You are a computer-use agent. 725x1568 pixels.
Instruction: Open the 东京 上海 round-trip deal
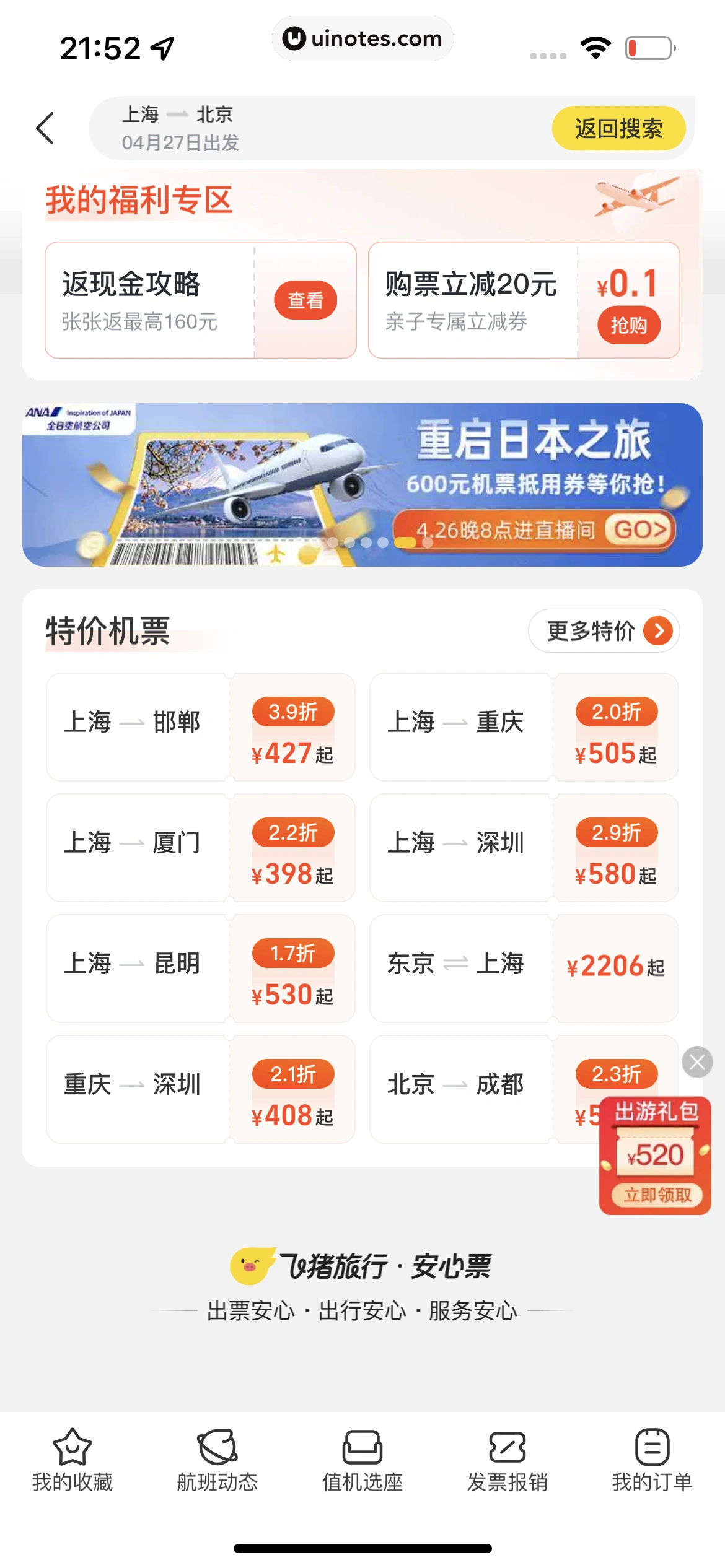tap(524, 968)
